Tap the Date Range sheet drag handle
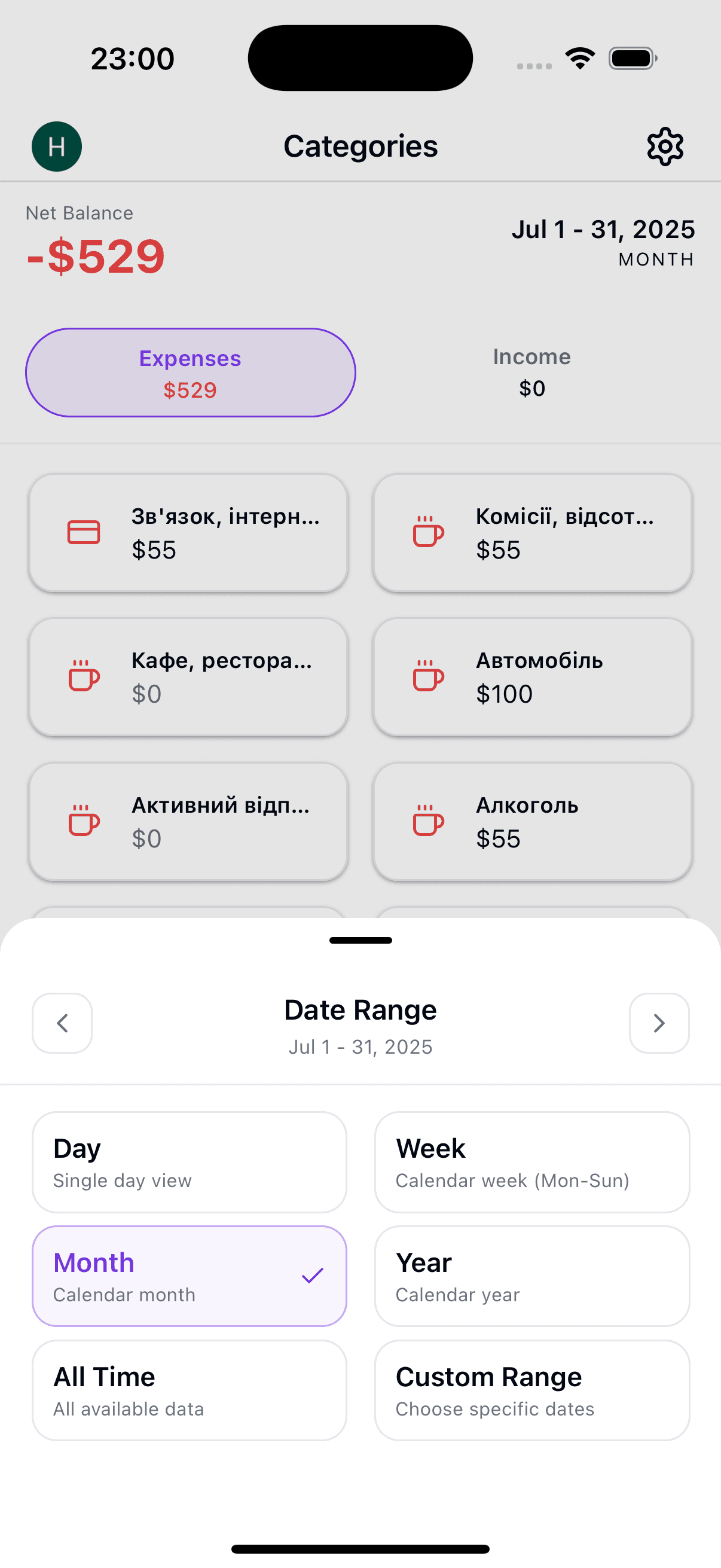Viewport: 721px width, 1568px height. point(360,941)
